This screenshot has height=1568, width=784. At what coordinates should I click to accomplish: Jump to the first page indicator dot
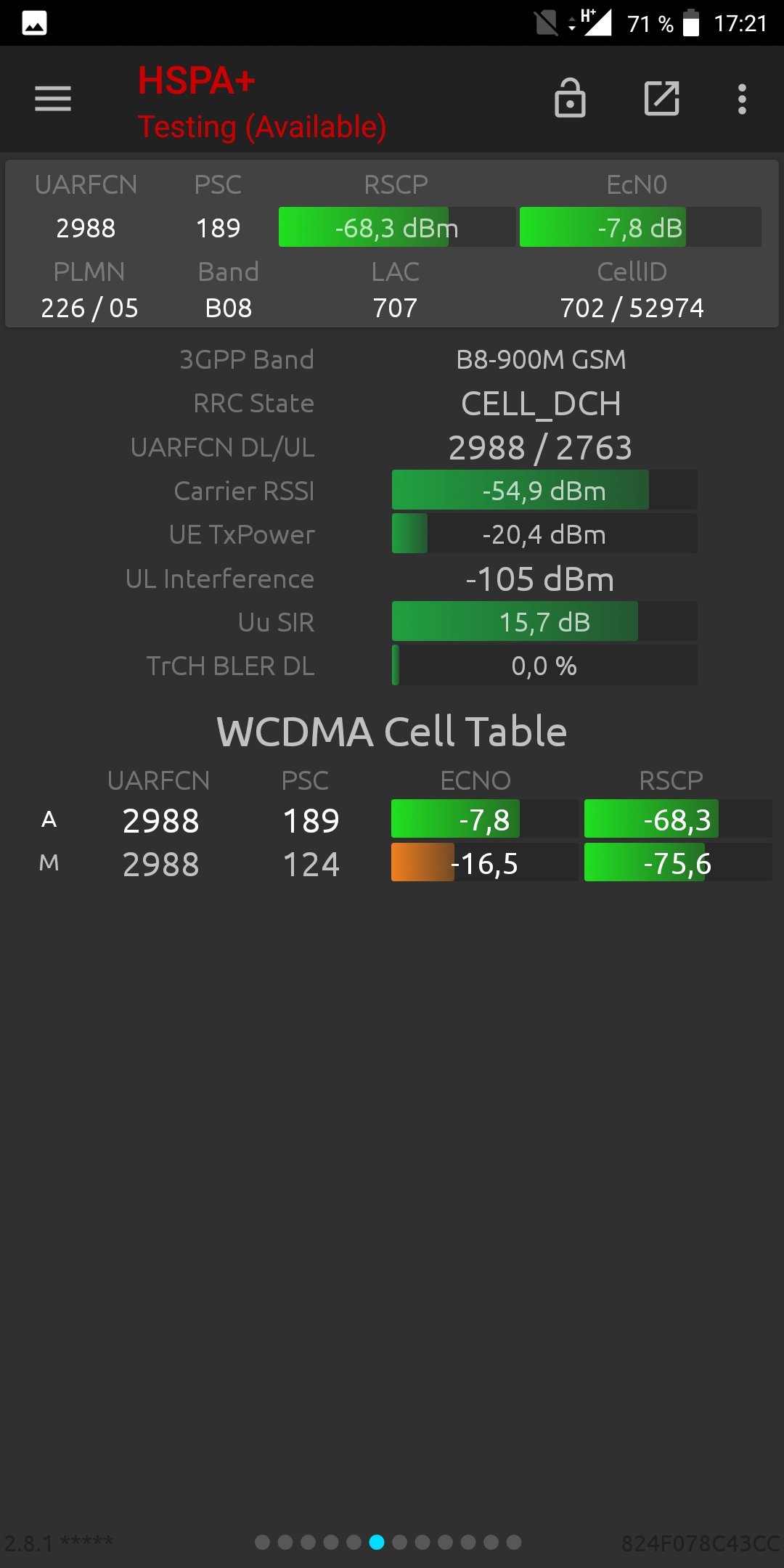click(263, 1542)
